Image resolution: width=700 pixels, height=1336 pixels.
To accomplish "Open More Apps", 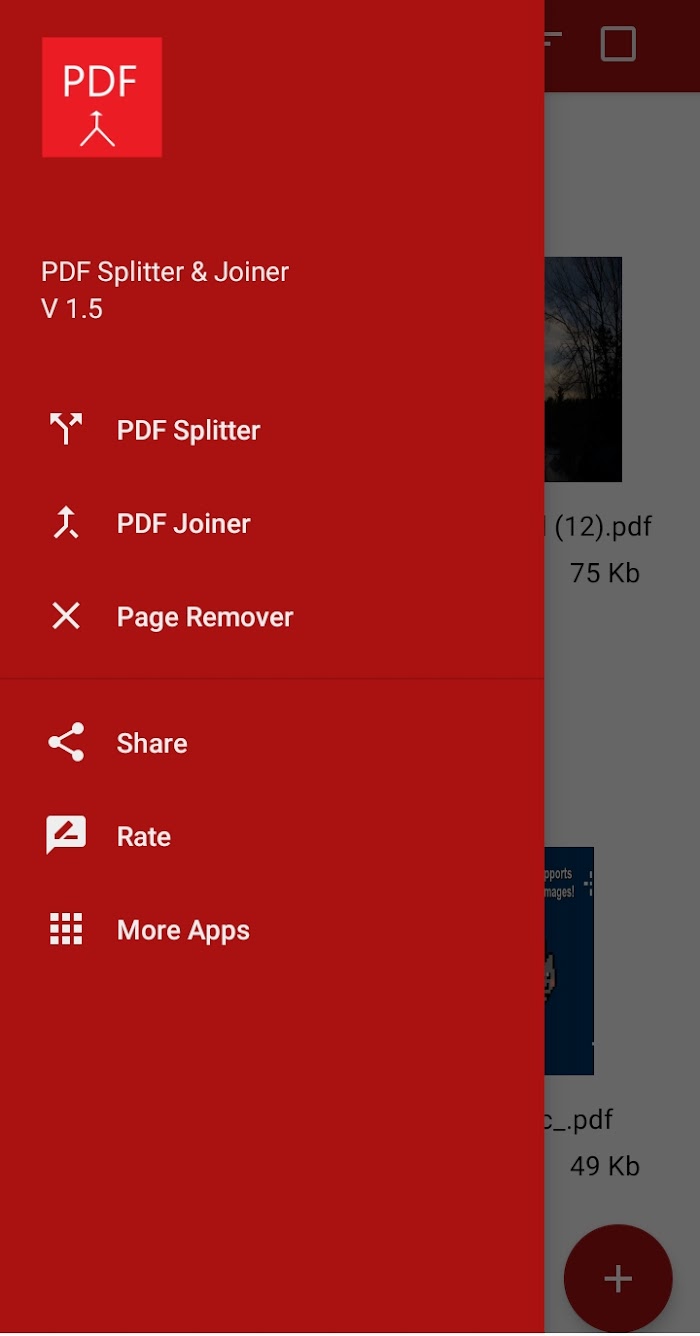I will click(183, 930).
